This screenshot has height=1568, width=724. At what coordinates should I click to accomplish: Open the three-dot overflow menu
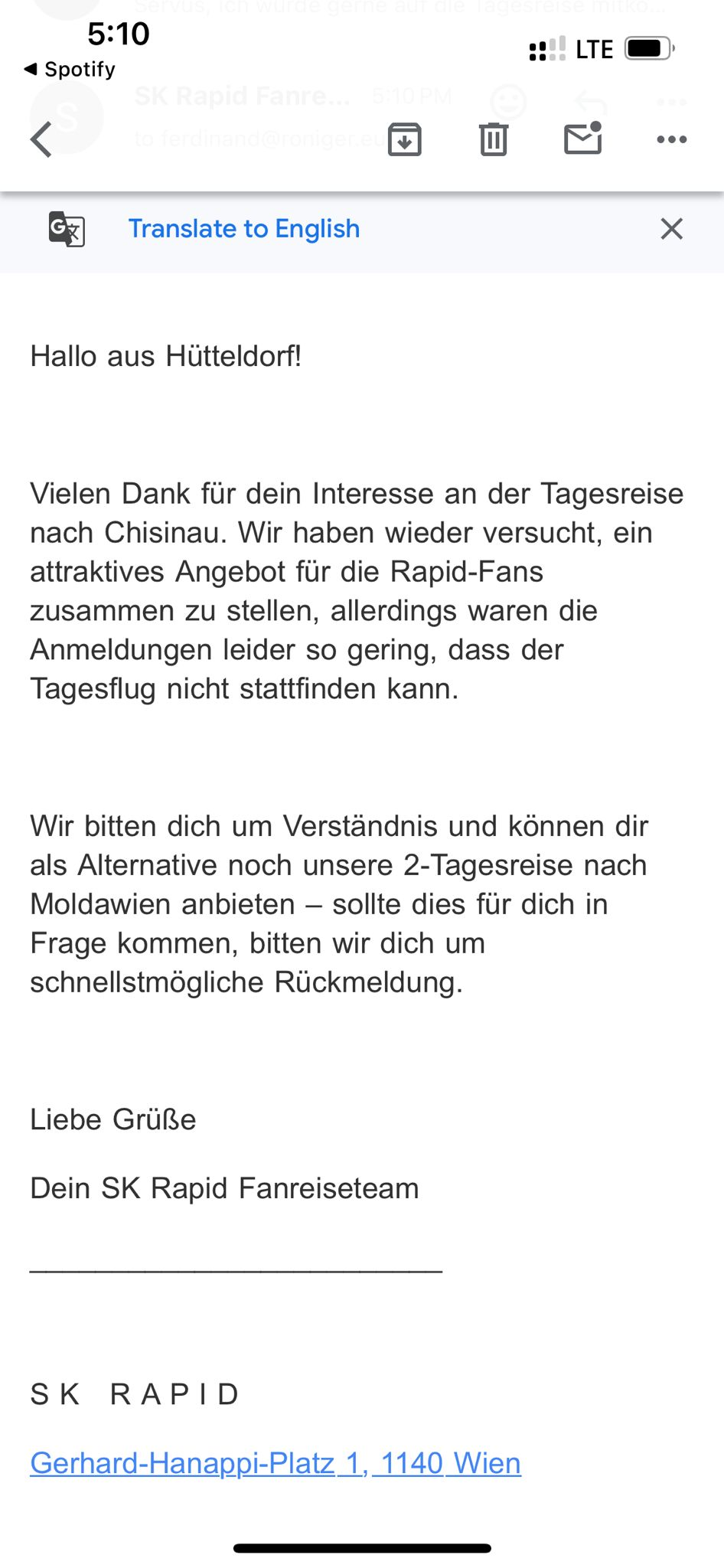[x=672, y=139]
